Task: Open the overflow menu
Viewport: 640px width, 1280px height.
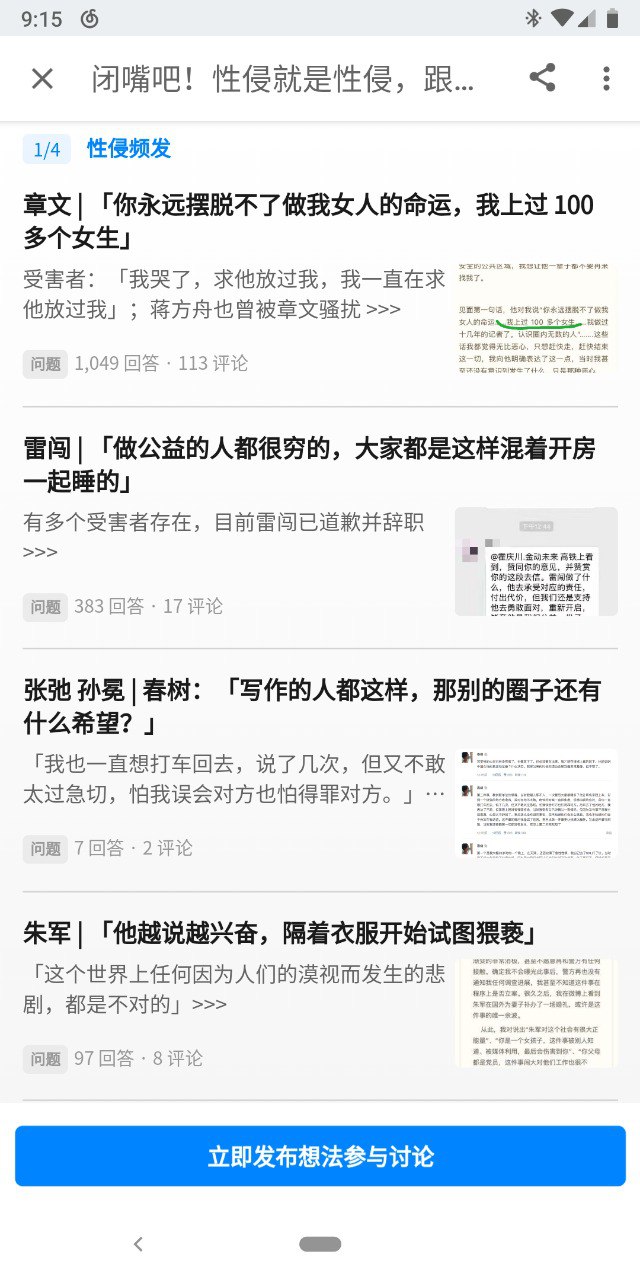Action: point(606,78)
